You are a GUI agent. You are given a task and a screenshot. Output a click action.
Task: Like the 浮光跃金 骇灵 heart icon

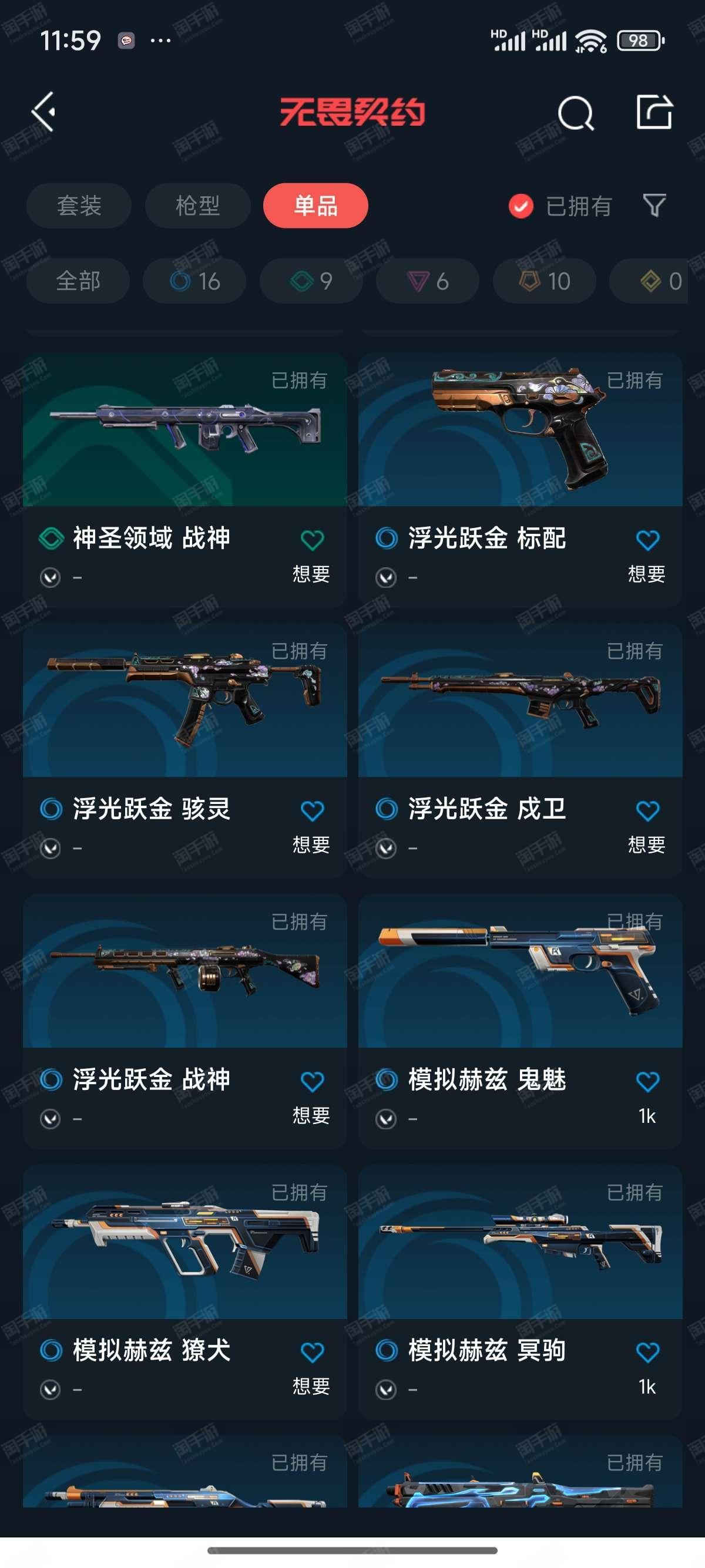click(313, 811)
